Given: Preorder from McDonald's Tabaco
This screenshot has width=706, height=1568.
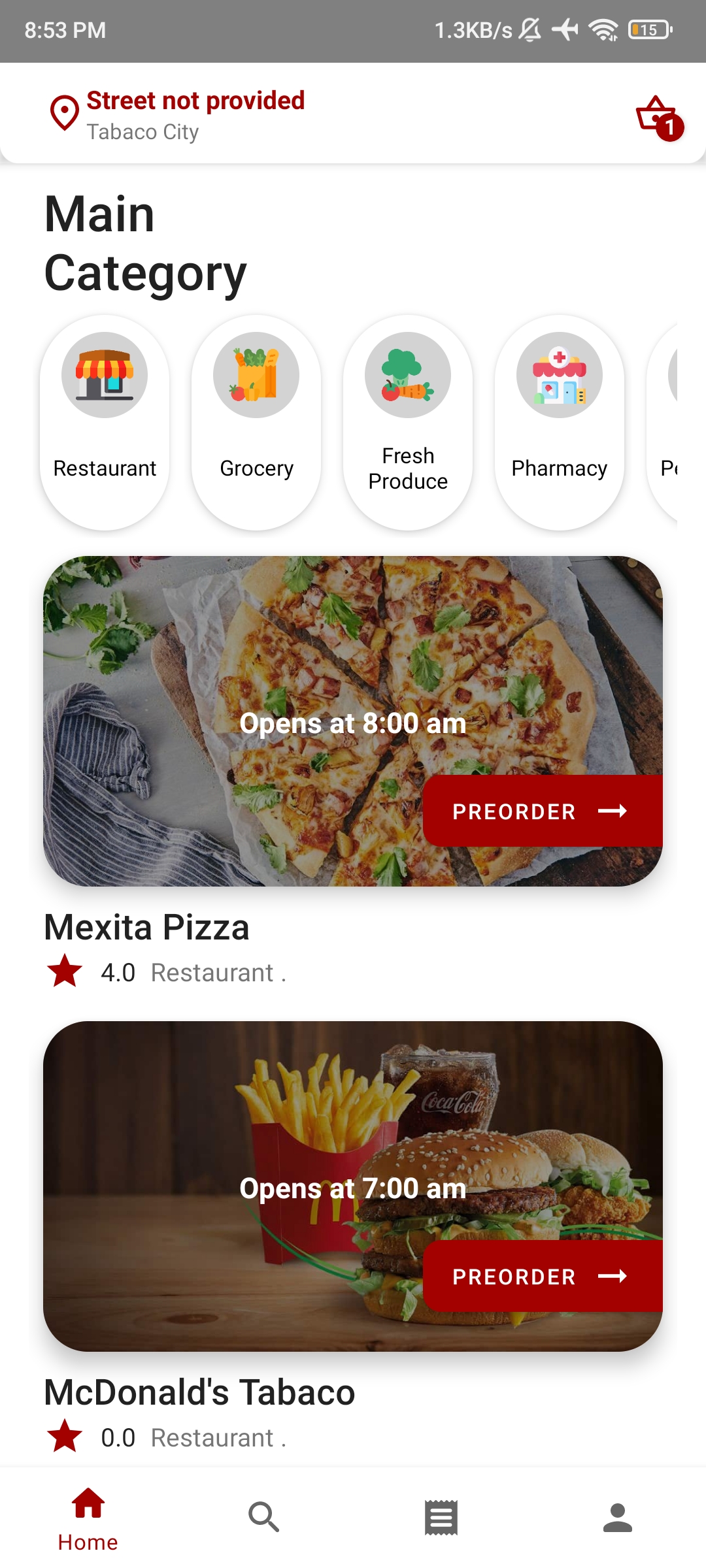Looking at the screenshot, I should click(x=541, y=1277).
